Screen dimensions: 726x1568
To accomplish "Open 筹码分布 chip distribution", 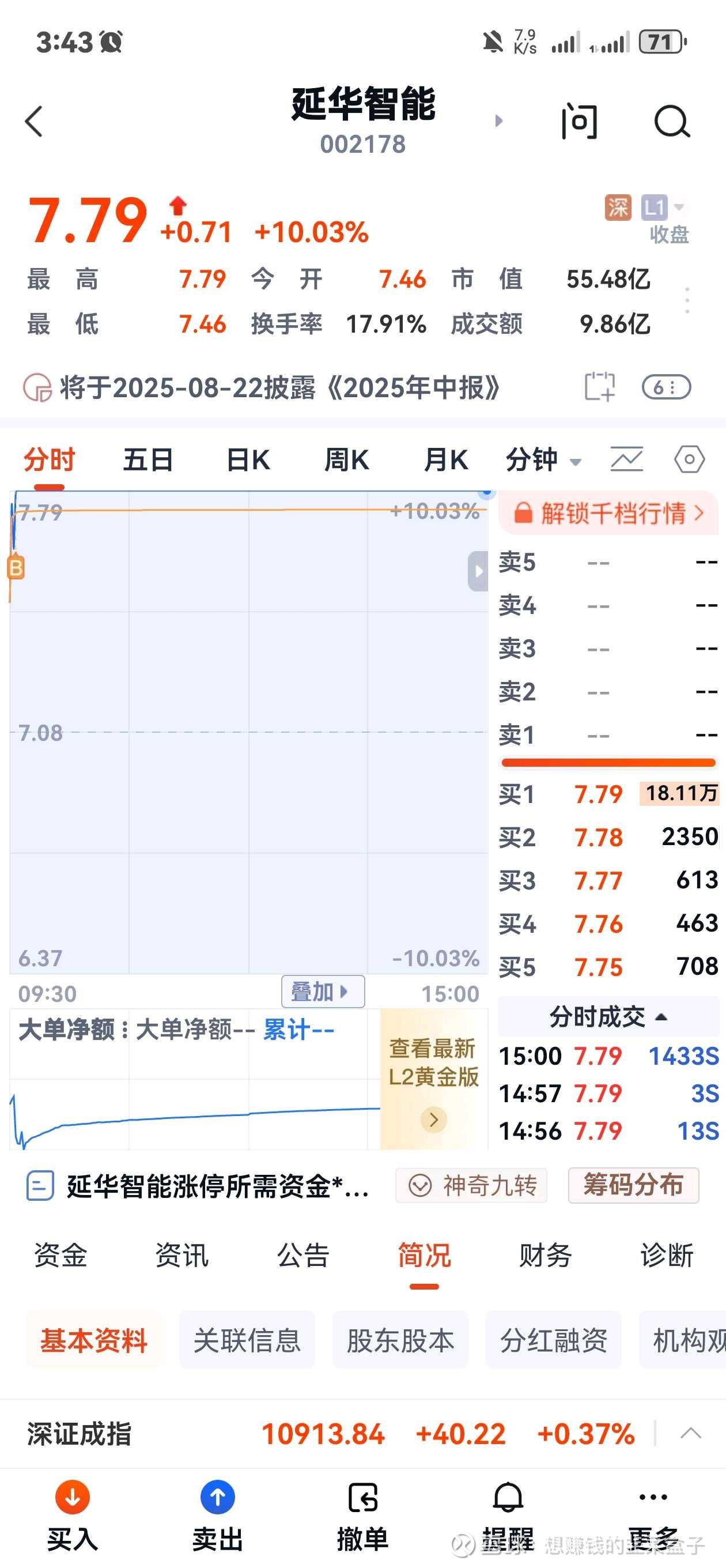I will pos(633,1185).
